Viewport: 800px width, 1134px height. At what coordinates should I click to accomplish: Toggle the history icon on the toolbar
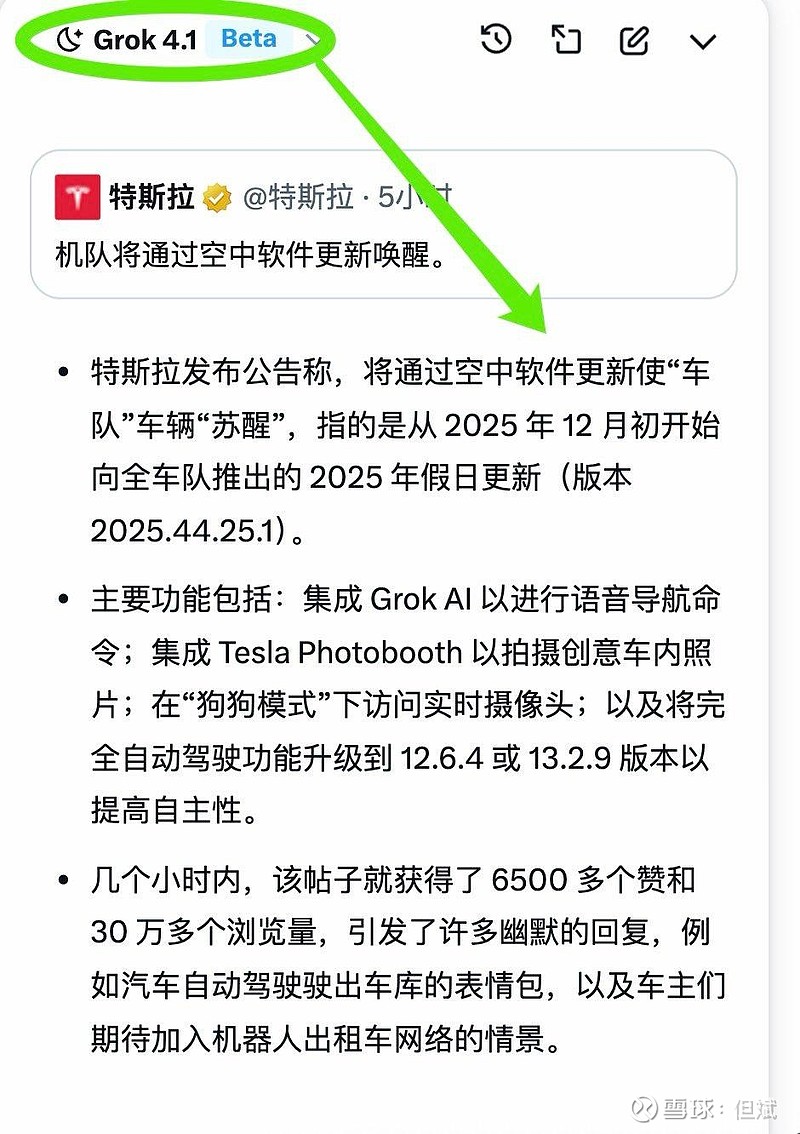(x=494, y=41)
